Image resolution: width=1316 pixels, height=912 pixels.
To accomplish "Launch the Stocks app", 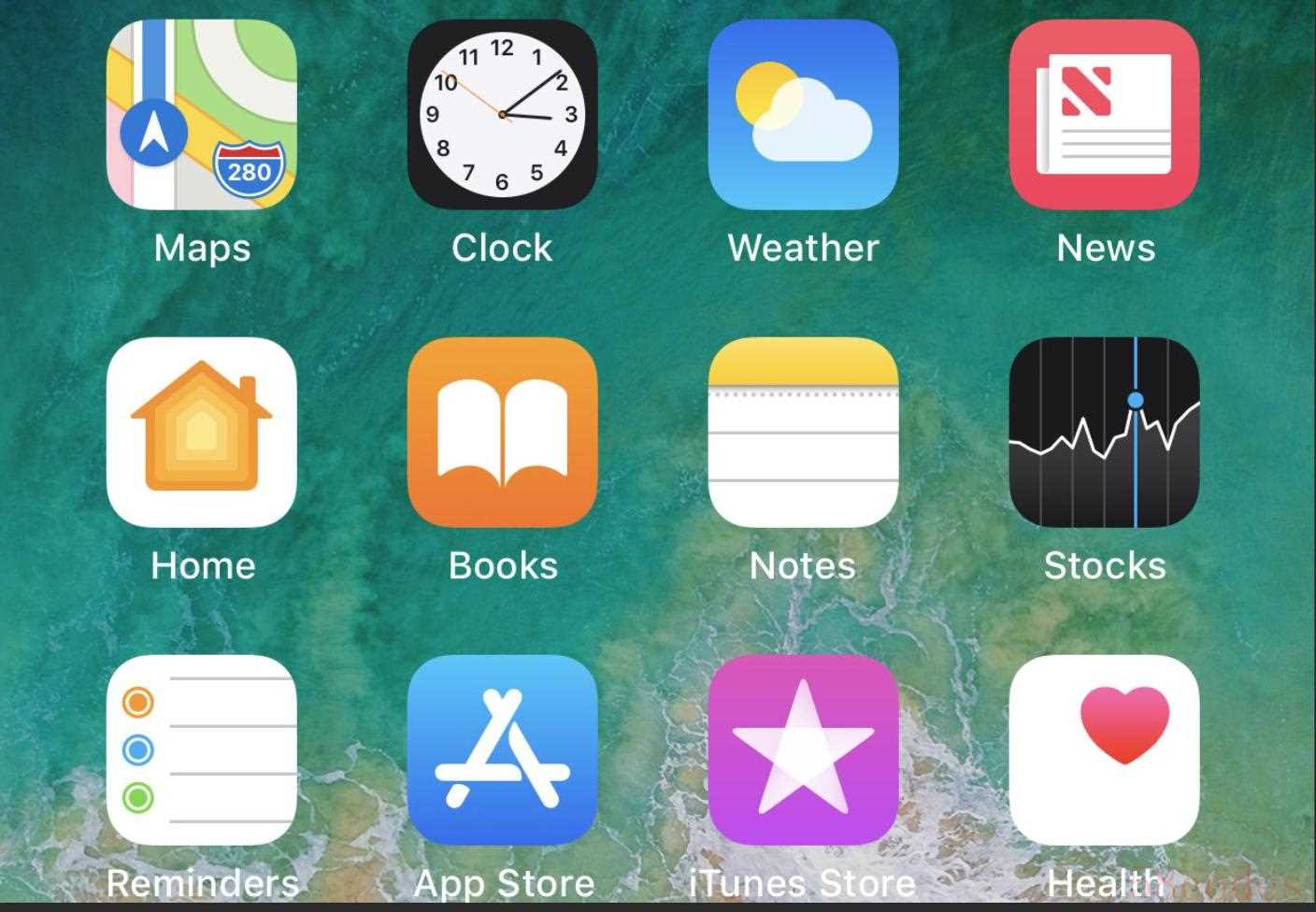I will [x=1104, y=432].
